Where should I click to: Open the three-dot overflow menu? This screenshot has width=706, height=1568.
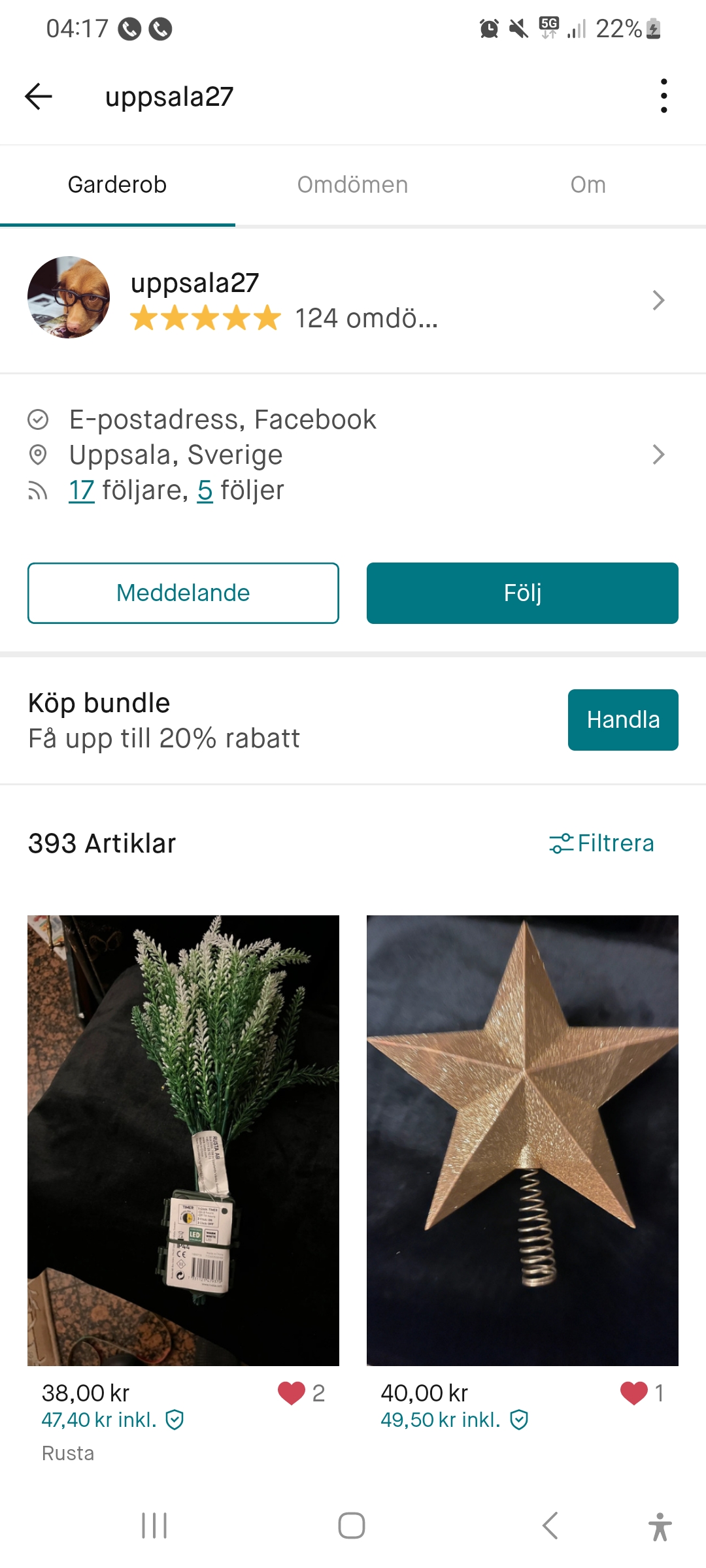click(x=664, y=96)
